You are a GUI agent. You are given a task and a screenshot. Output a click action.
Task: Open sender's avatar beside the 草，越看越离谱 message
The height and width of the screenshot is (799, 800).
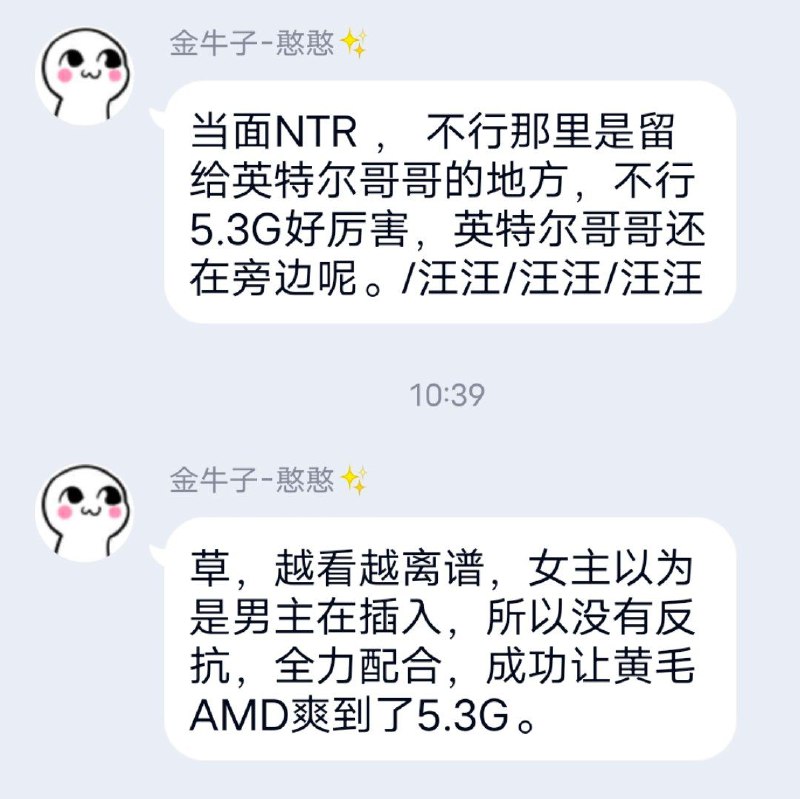click(86, 512)
